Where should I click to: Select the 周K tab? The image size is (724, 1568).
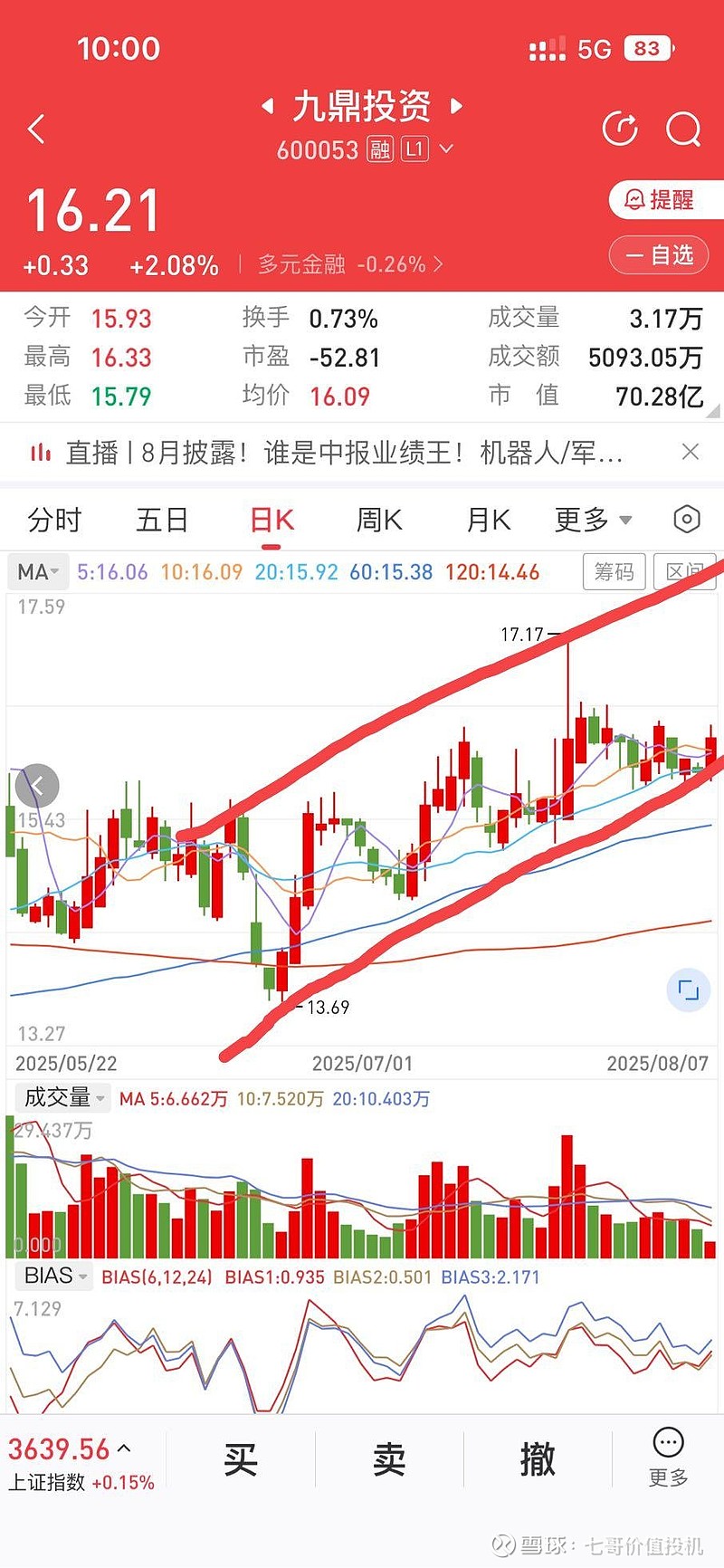379,520
